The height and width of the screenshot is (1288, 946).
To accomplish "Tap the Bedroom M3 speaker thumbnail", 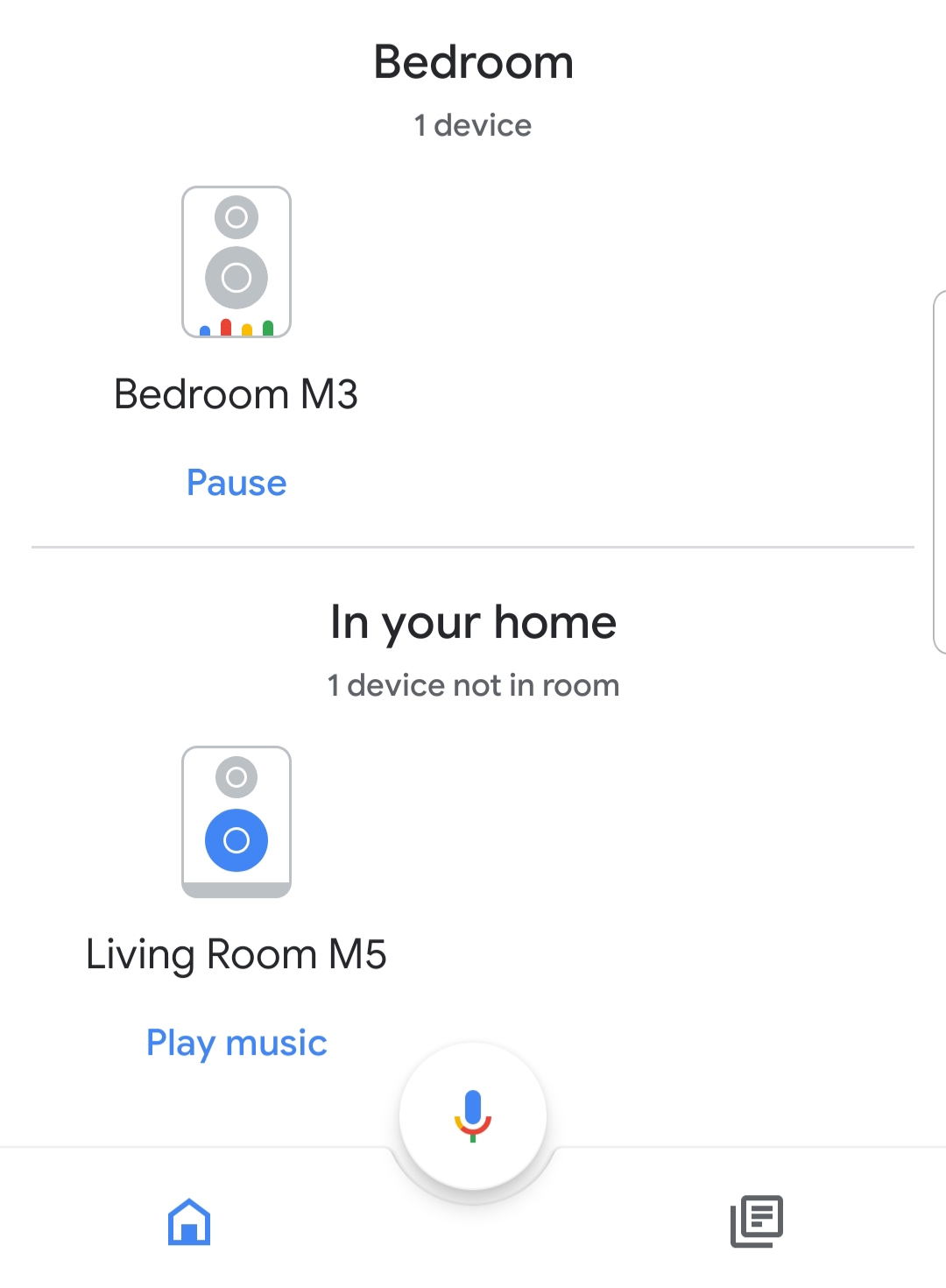I will (x=235, y=260).
